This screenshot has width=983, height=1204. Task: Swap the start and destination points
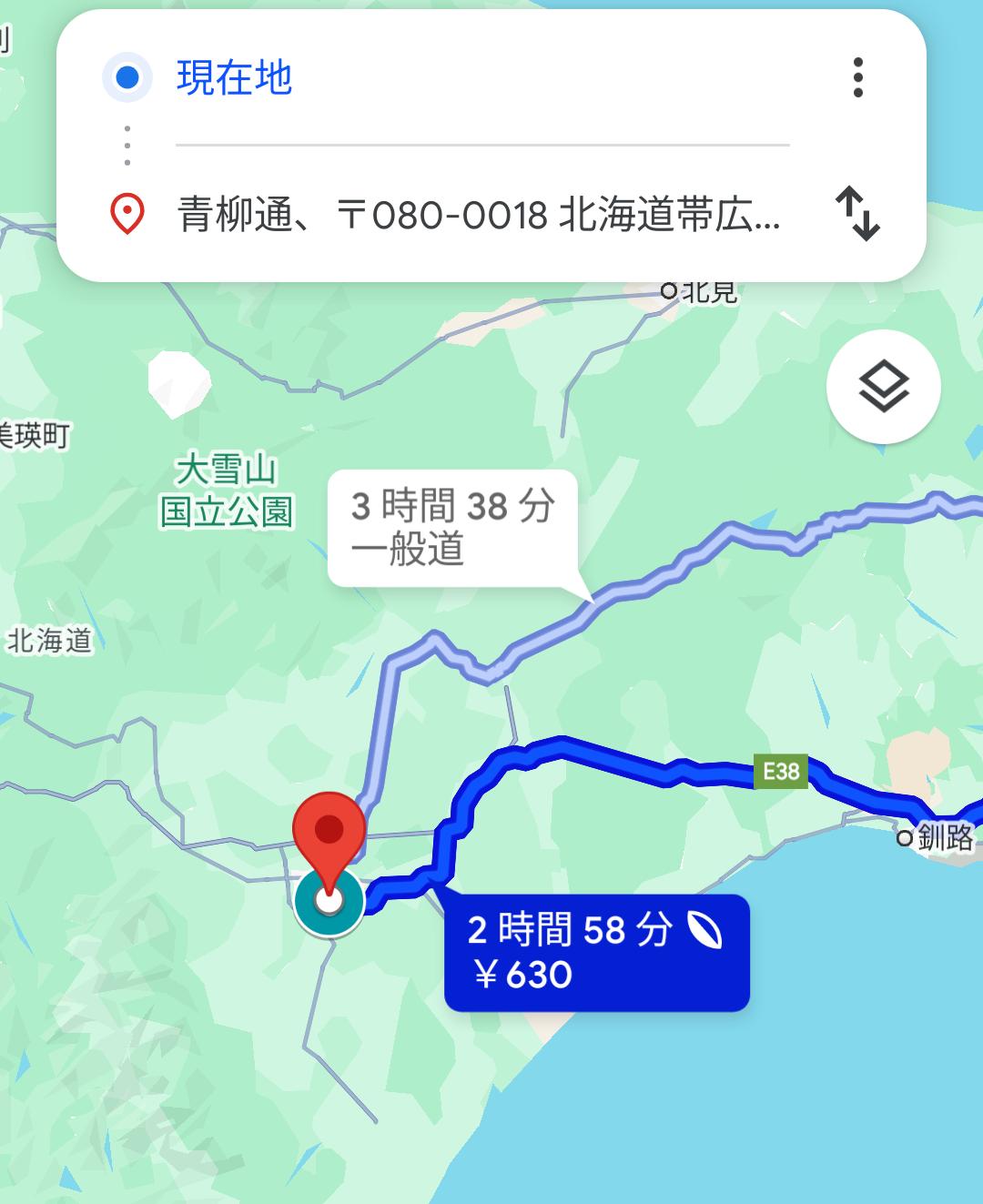tap(857, 214)
